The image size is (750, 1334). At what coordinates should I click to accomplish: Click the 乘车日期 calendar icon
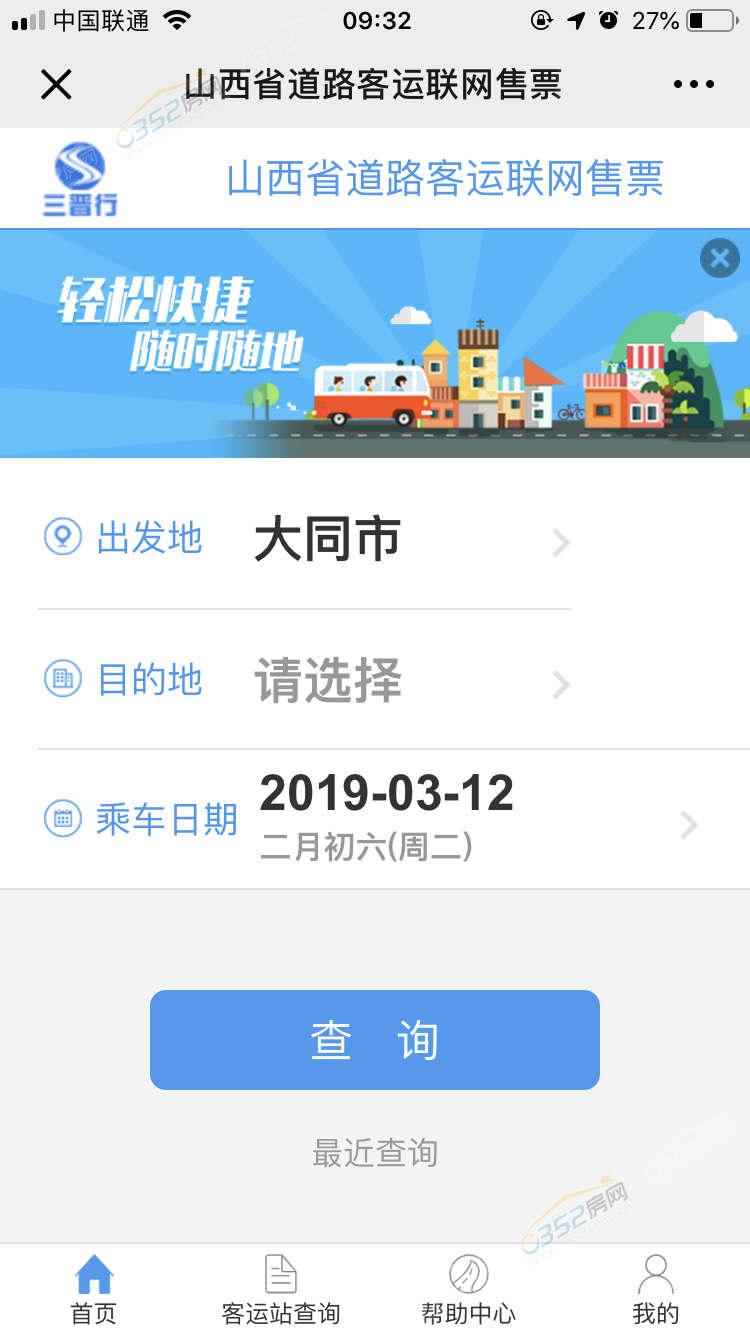tap(62, 819)
